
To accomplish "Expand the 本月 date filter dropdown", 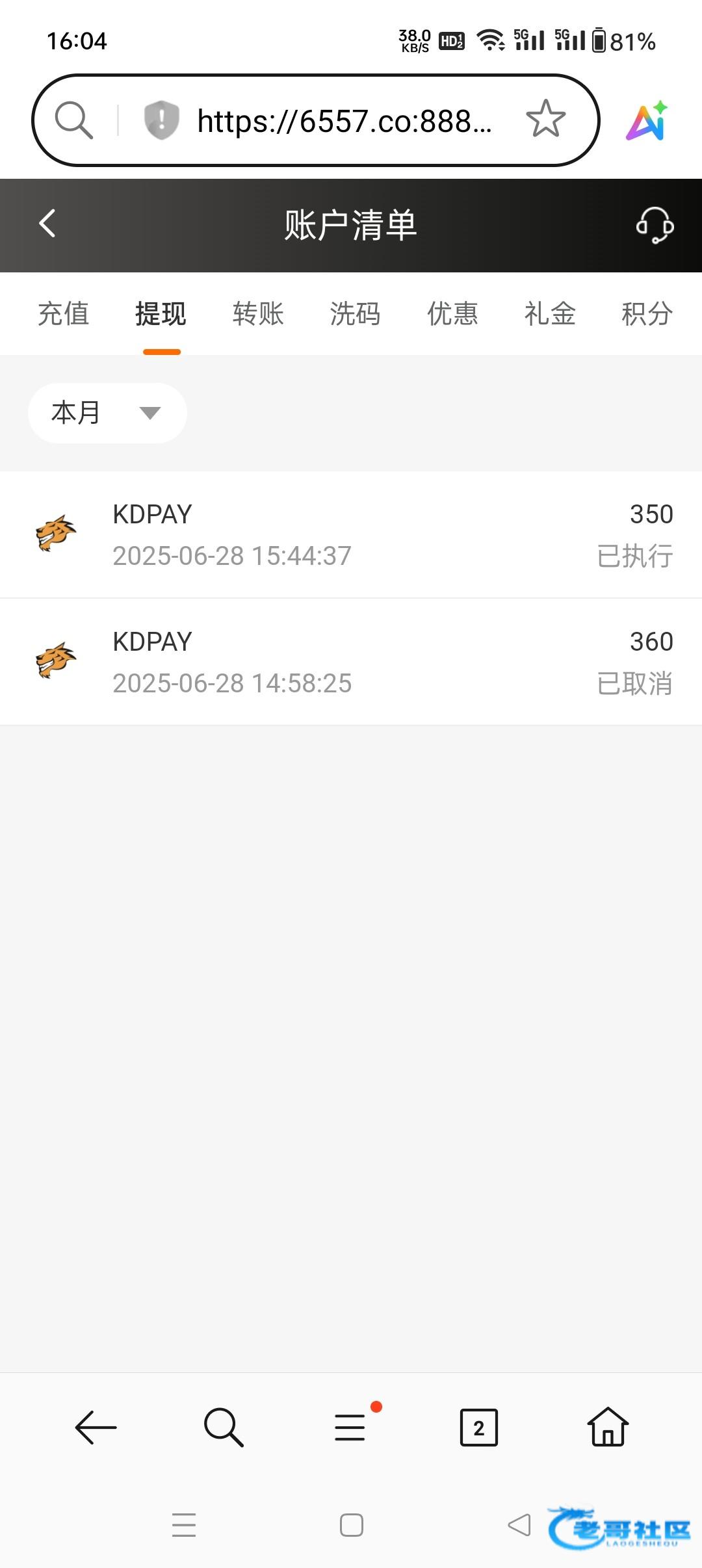I will click(107, 413).
